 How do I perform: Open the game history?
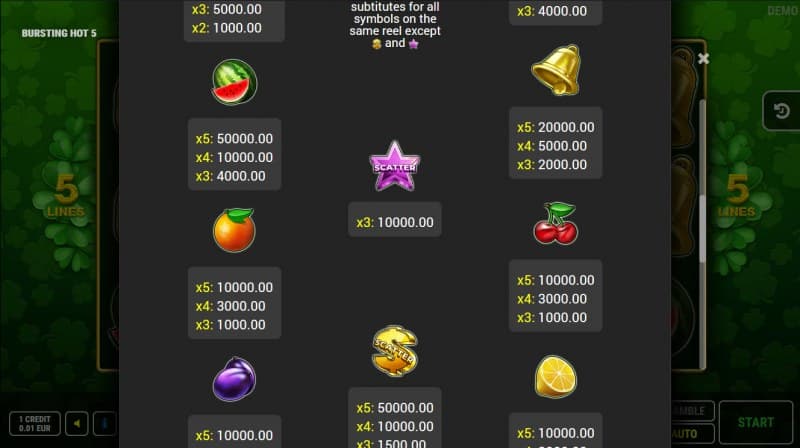(x=781, y=111)
